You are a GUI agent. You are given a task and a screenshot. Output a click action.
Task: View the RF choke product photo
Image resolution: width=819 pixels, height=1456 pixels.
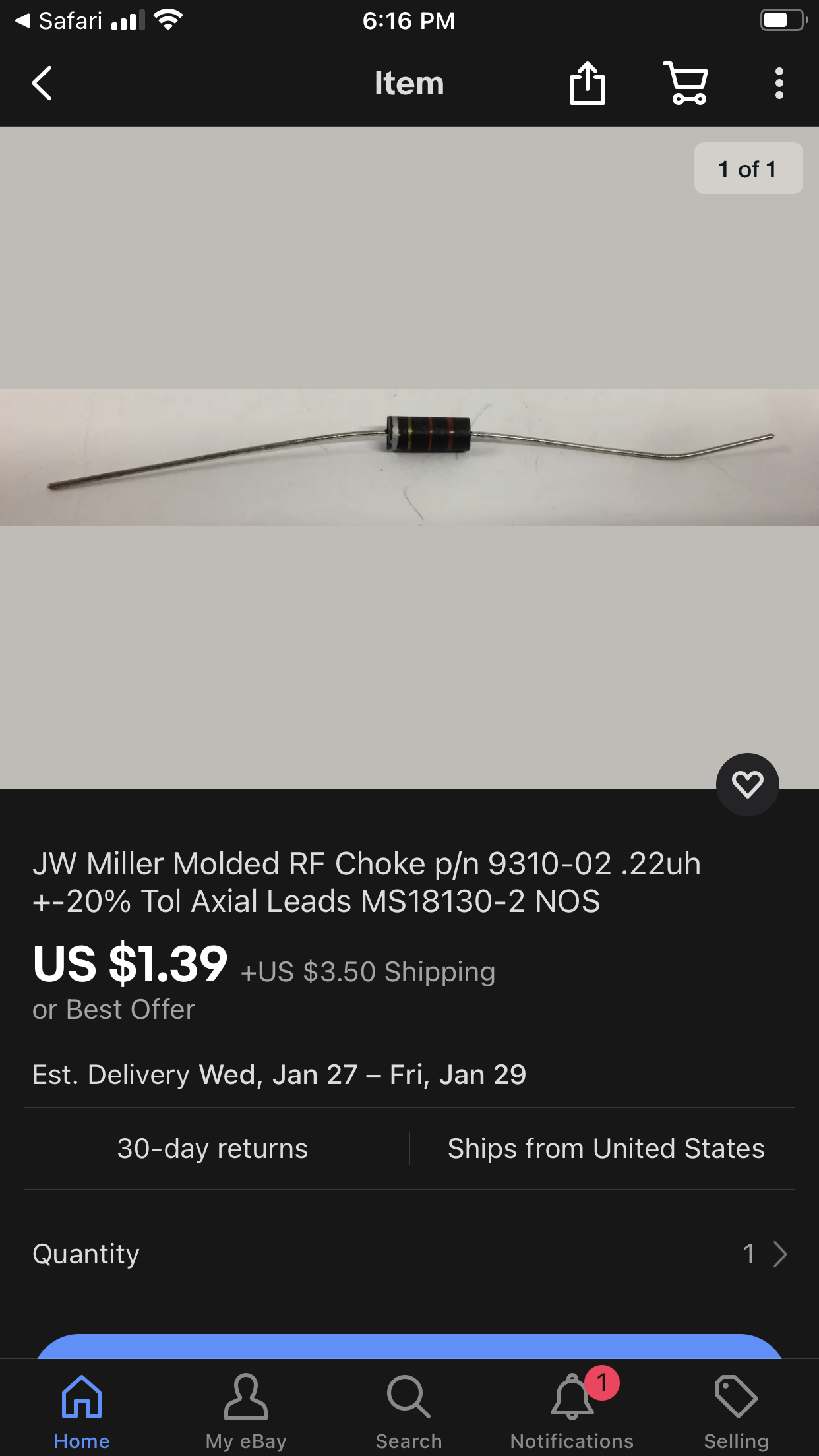(409, 456)
